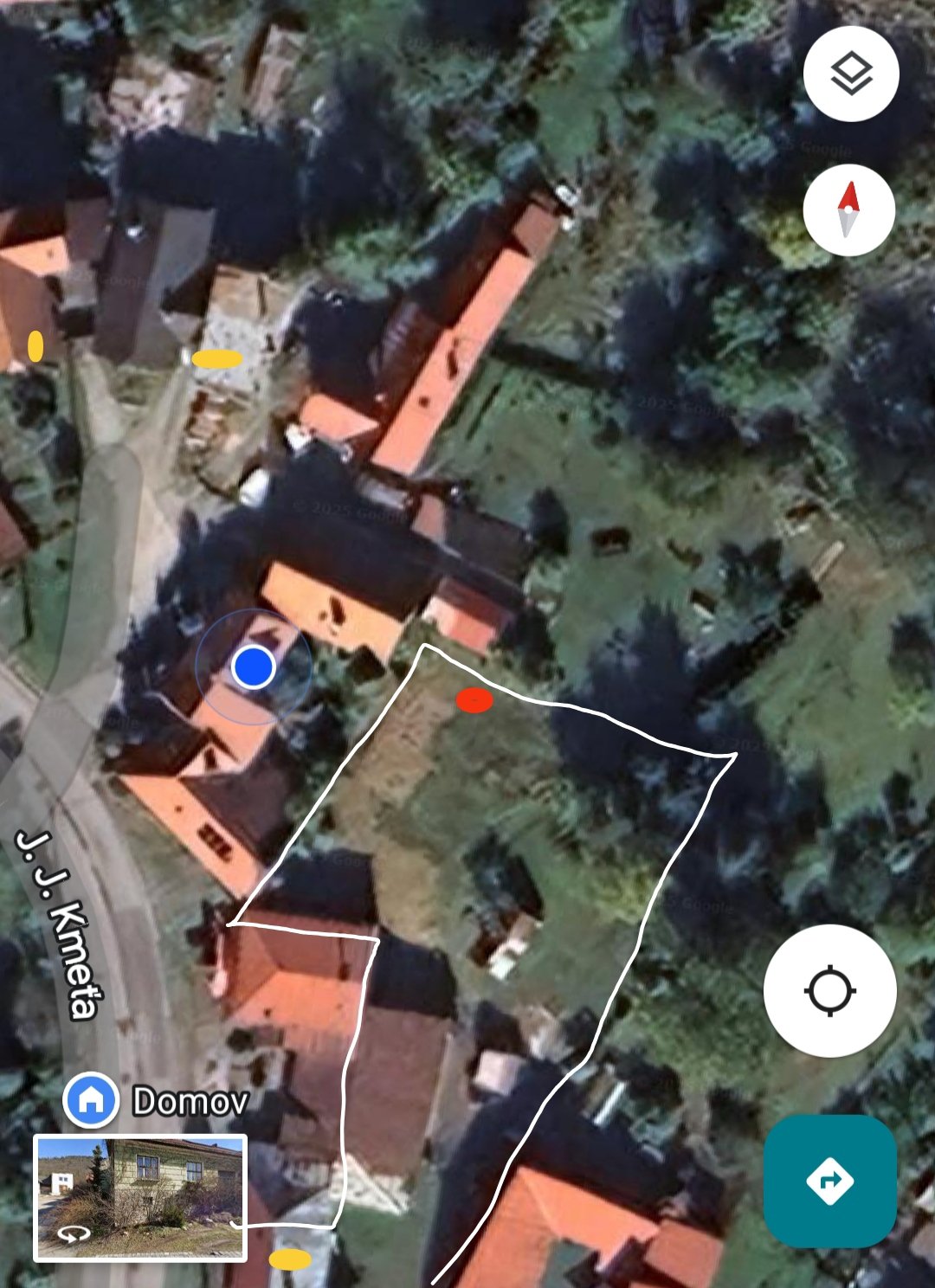The width and height of the screenshot is (935, 1288).
Task: Open the map layers selector
Action: tap(850, 74)
